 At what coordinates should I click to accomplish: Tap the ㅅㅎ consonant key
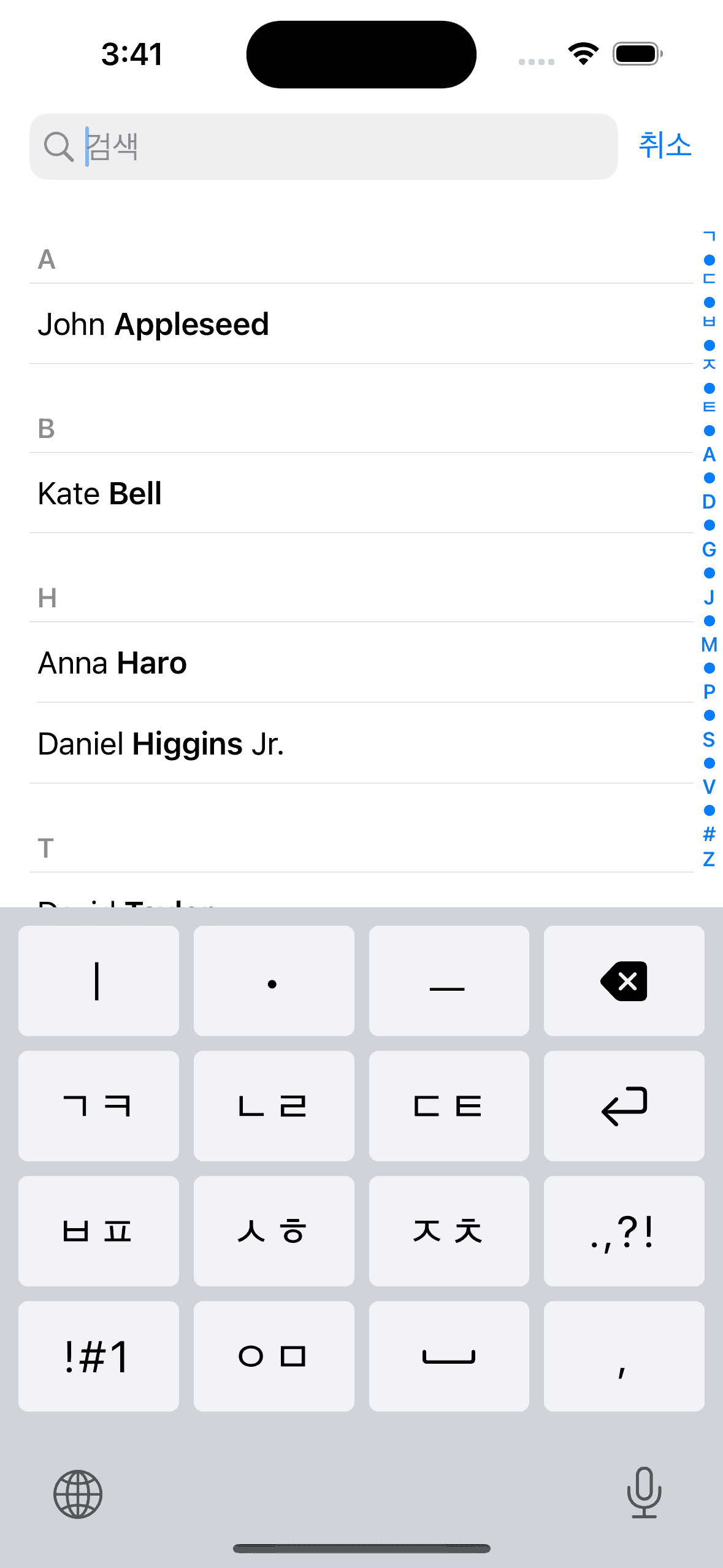274,1231
